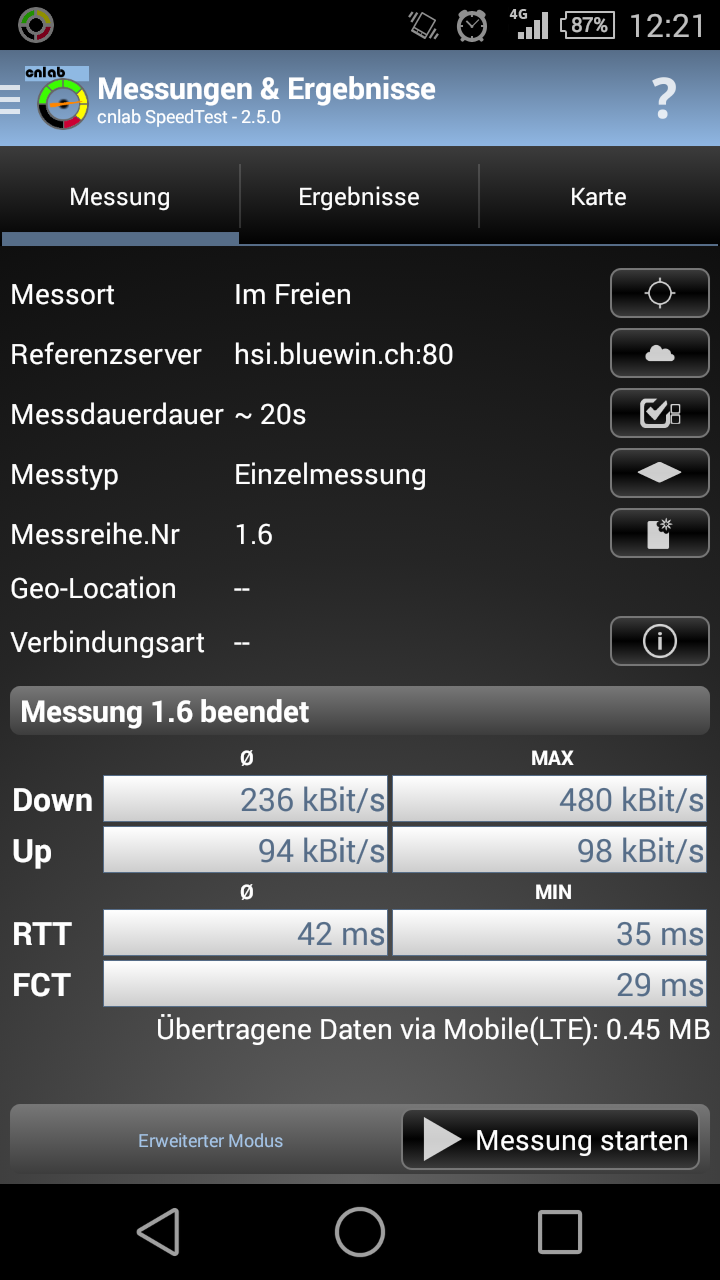The image size is (720, 1280).
Task: Click the Down average speed field
Action: coord(245,799)
